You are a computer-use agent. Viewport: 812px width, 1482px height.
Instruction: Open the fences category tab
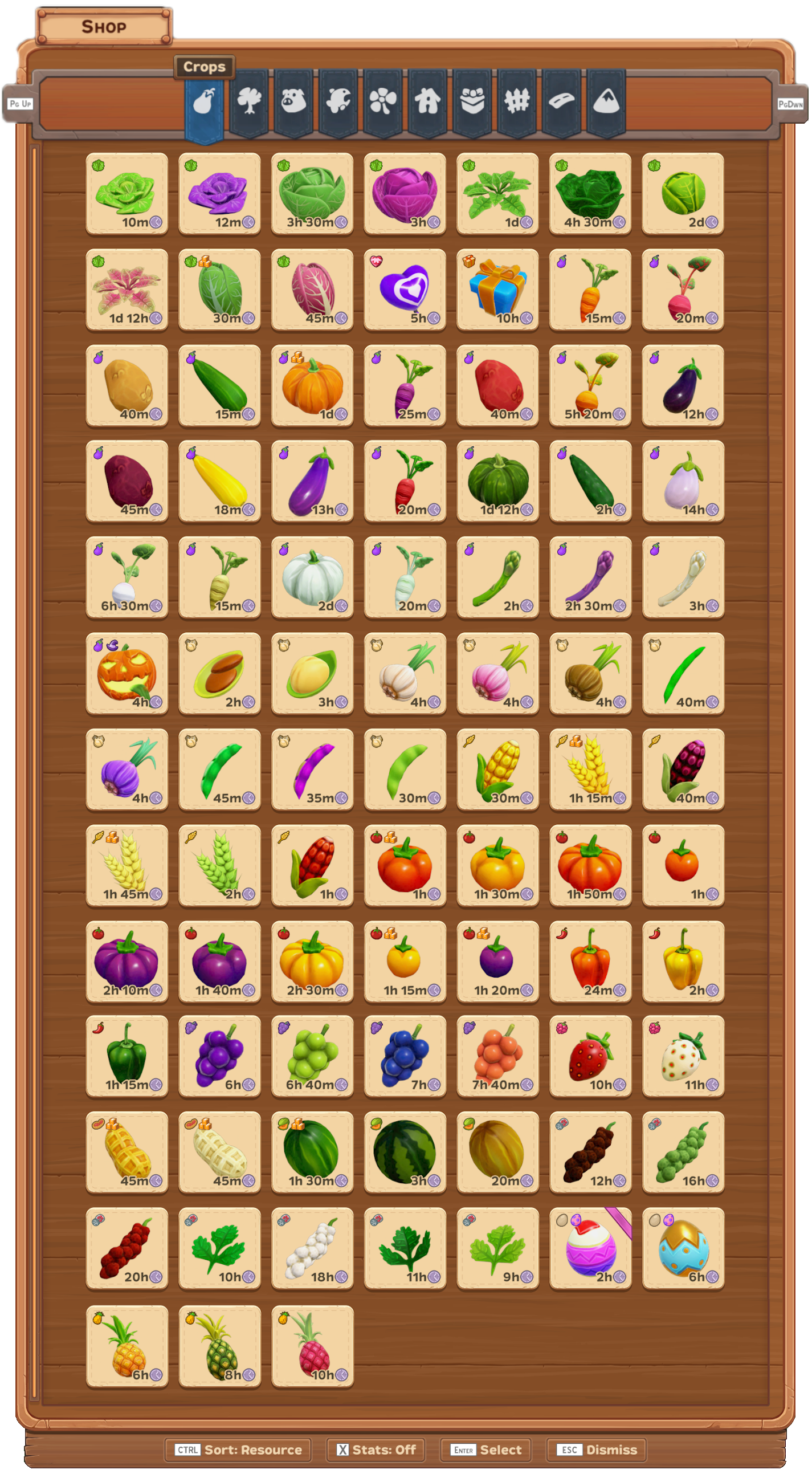point(517,103)
